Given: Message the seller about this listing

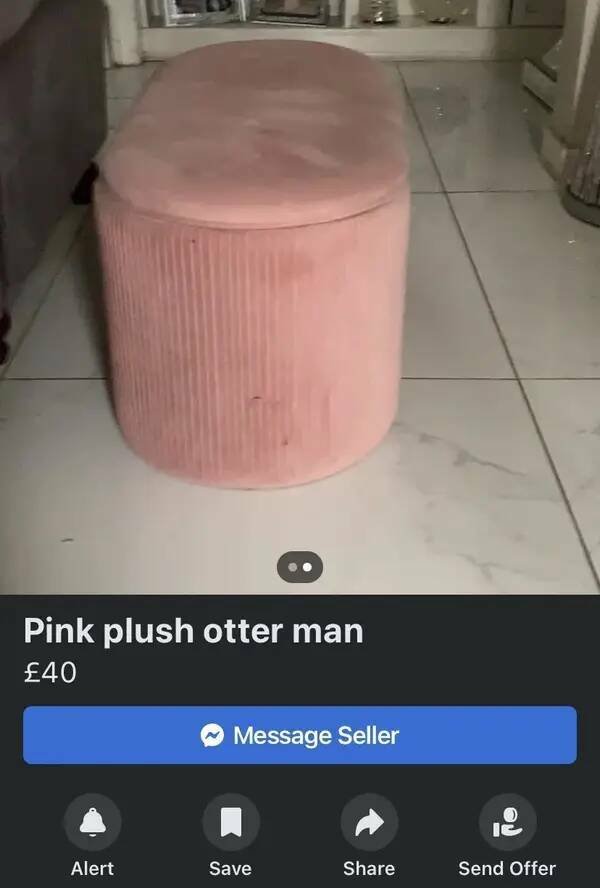Looking at the screenshot, I should [x=300, y=735].
